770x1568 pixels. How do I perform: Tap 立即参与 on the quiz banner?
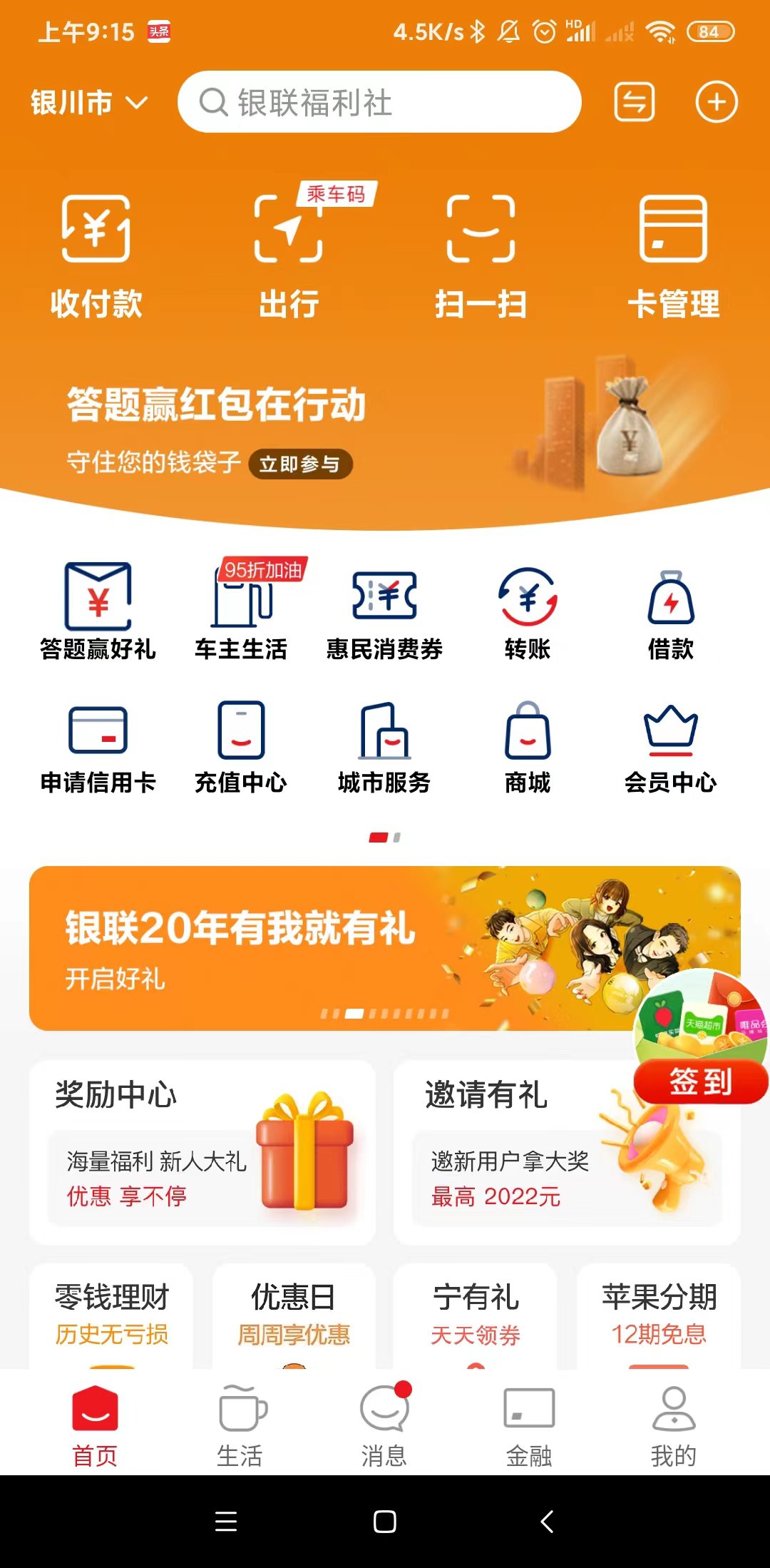point(299,464)
